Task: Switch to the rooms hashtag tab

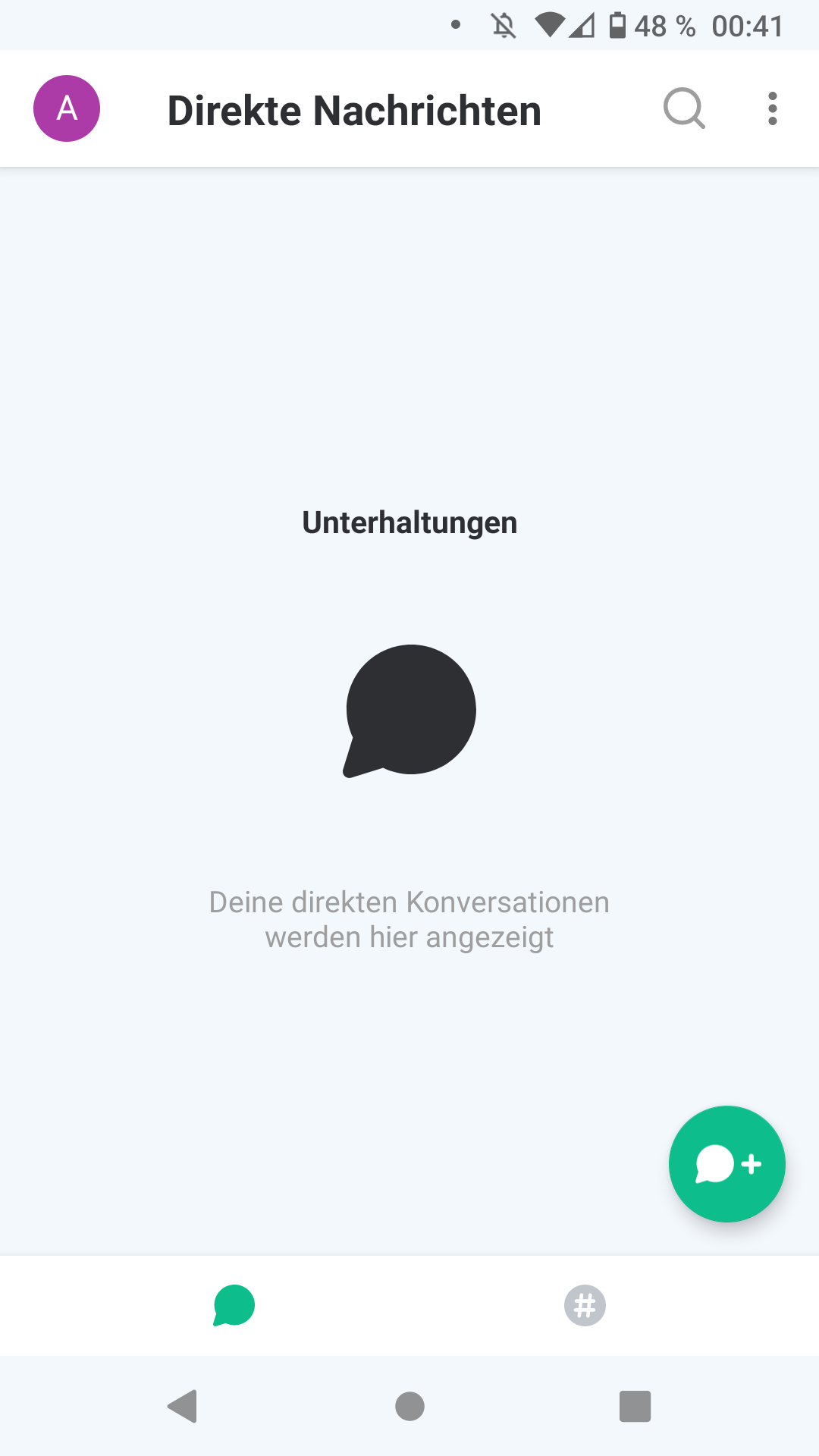Action: 585,1305
